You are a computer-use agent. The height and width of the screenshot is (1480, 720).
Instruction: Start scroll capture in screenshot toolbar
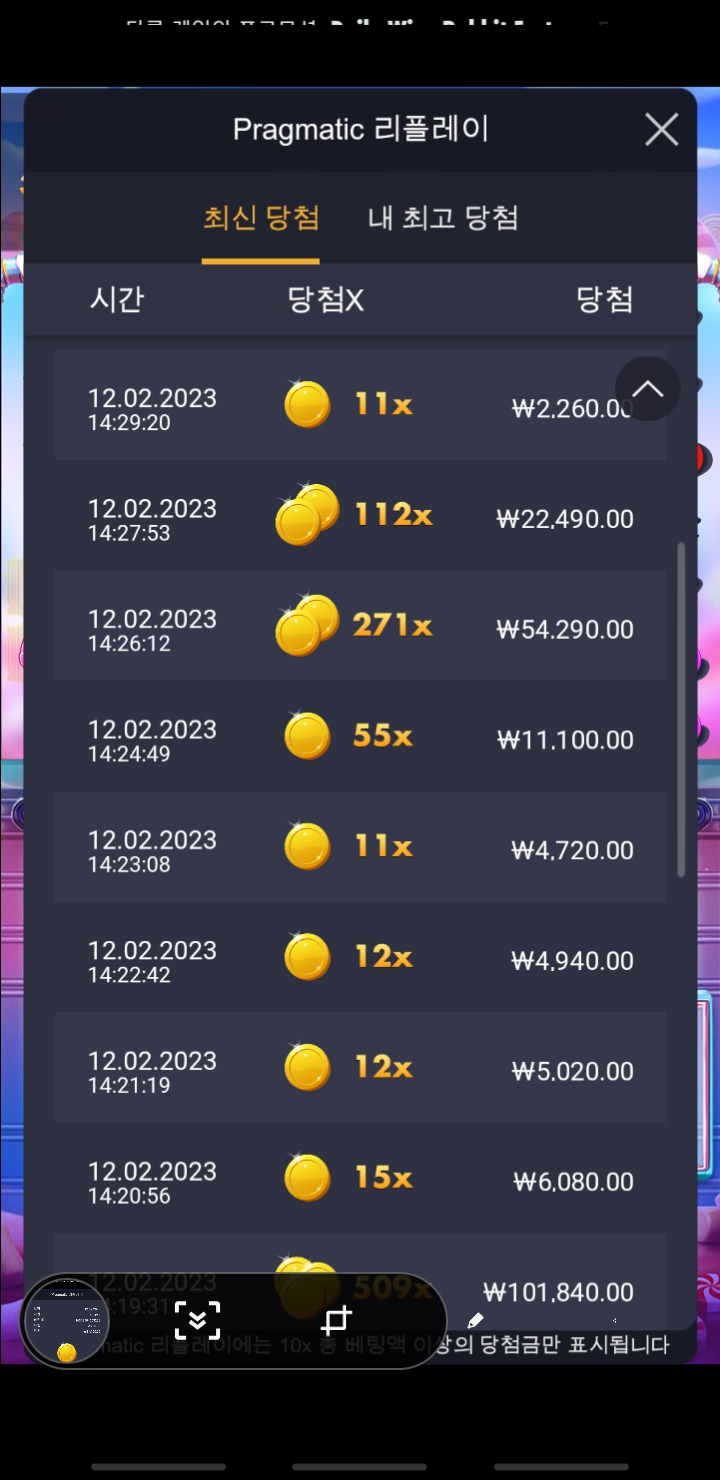pos(197,1321)
